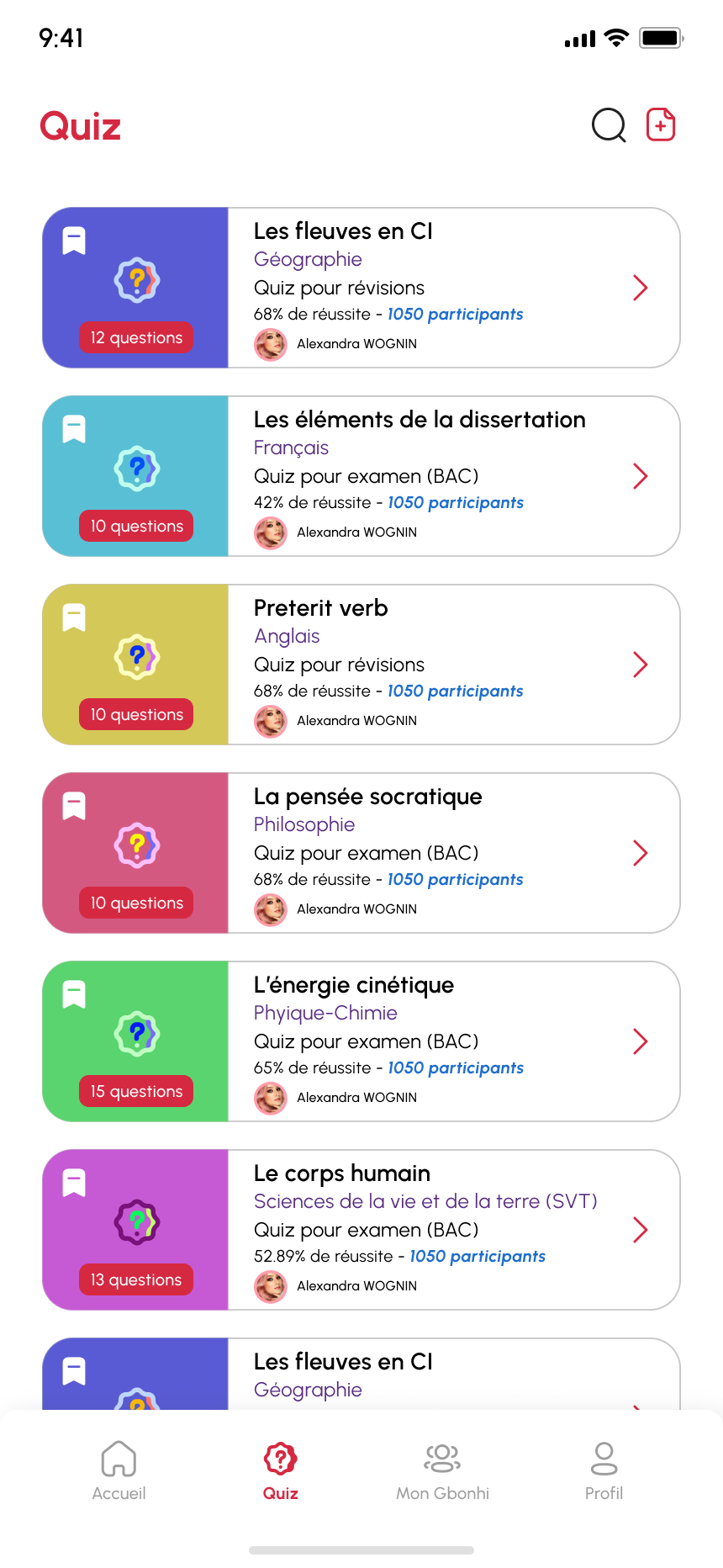Create a new quiz with the add-file icon

point(661,125)
